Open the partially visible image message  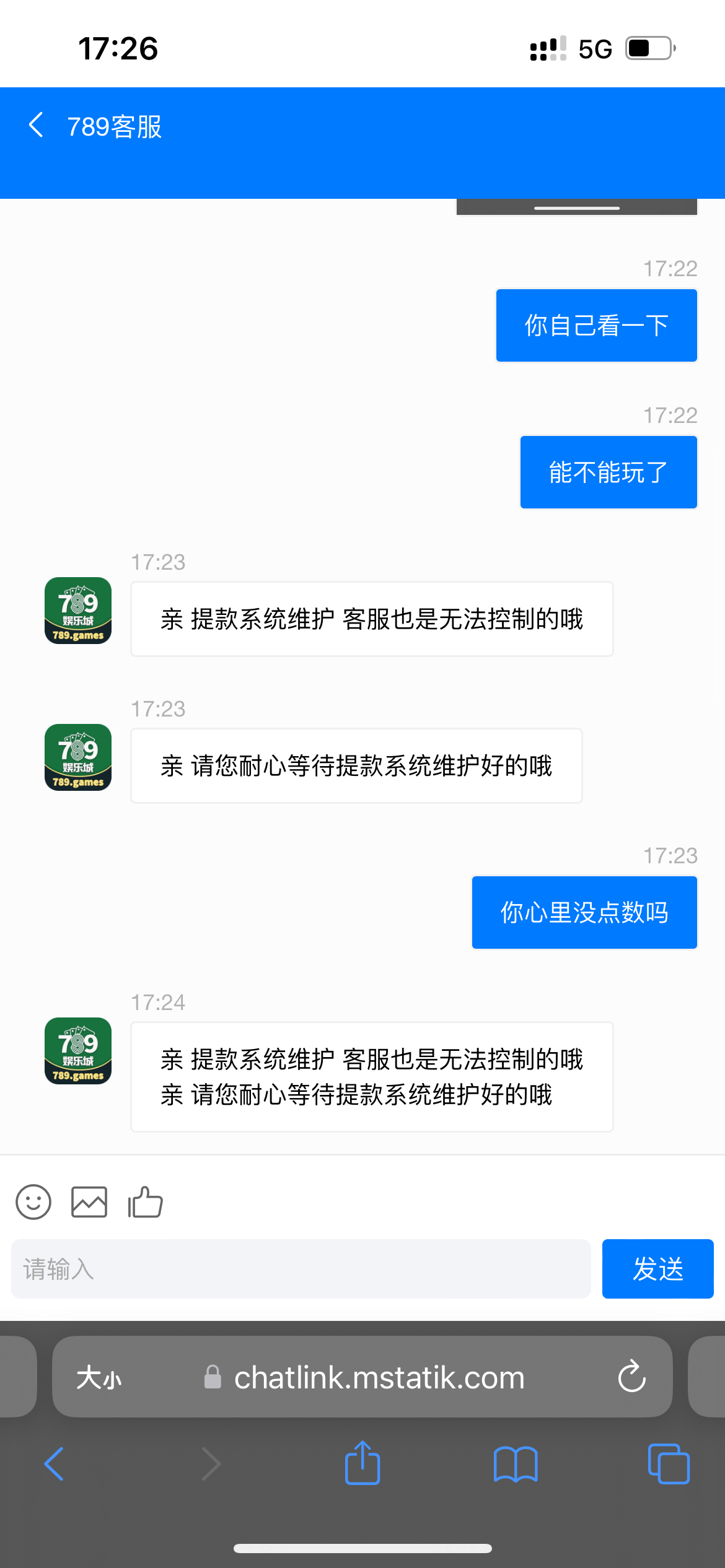[x=576, y=207]
